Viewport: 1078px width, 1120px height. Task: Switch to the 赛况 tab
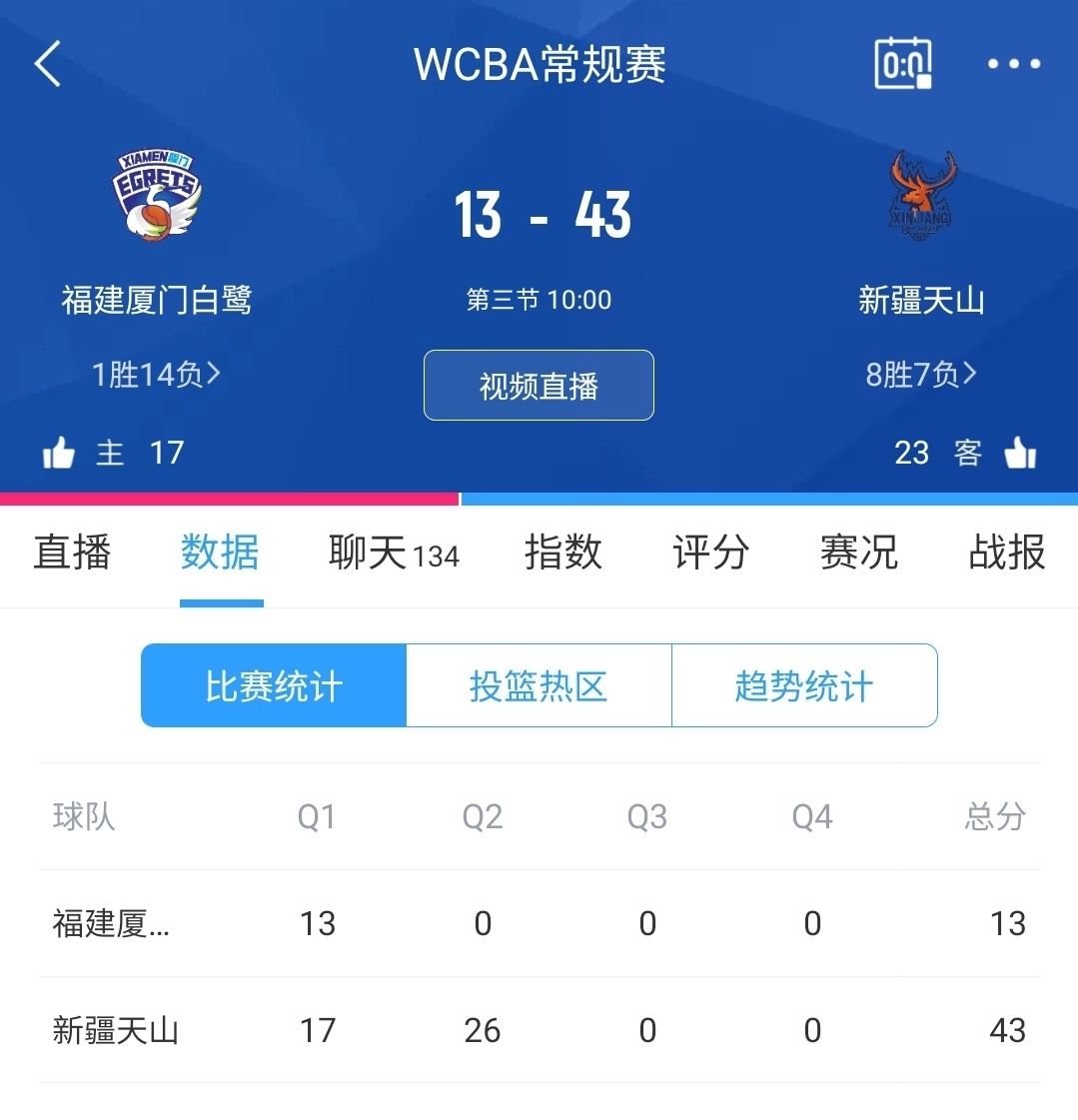(x=858, y=553)
